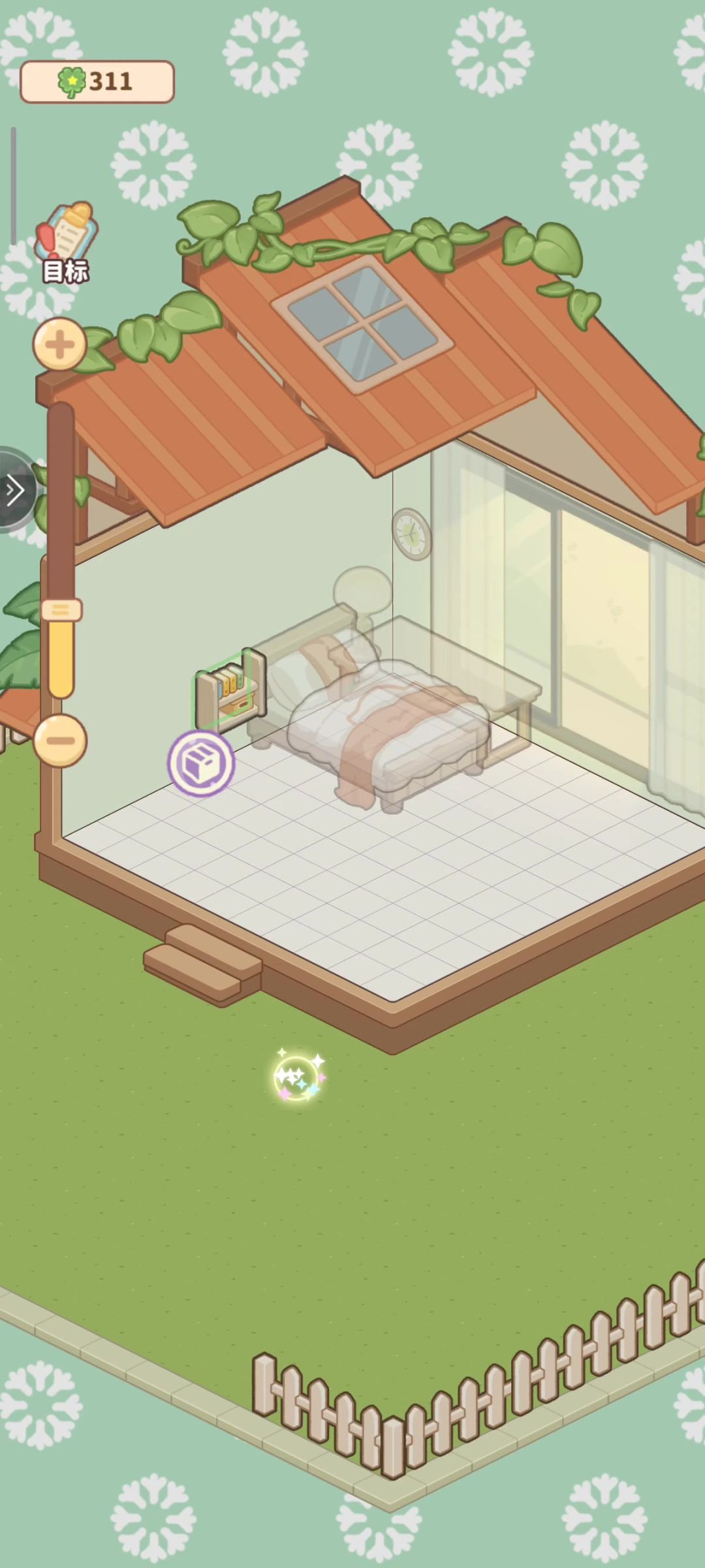Zoom in with the plus button

tap(60, 344)
